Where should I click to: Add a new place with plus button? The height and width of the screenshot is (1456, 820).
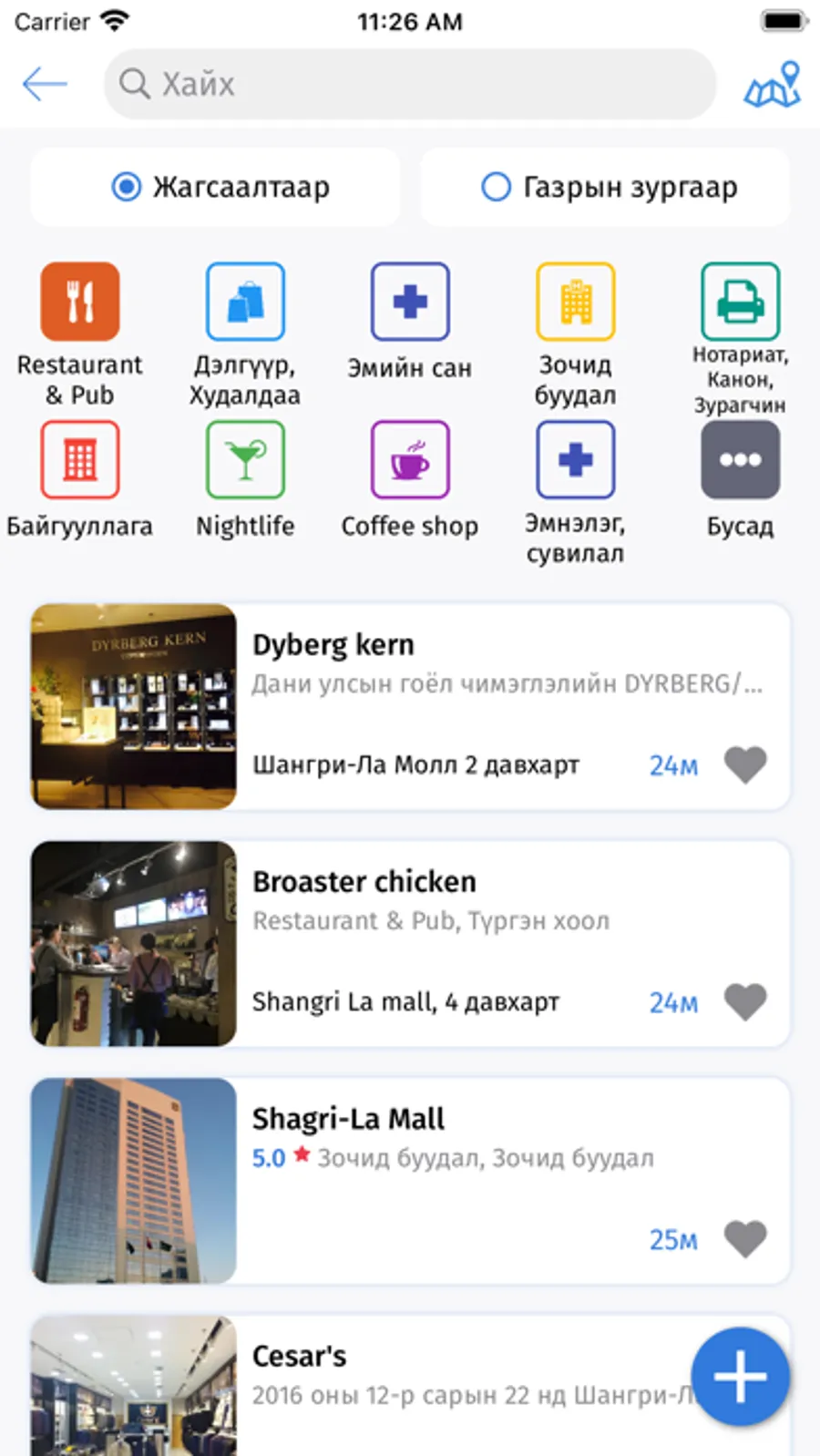(740, 1376)
